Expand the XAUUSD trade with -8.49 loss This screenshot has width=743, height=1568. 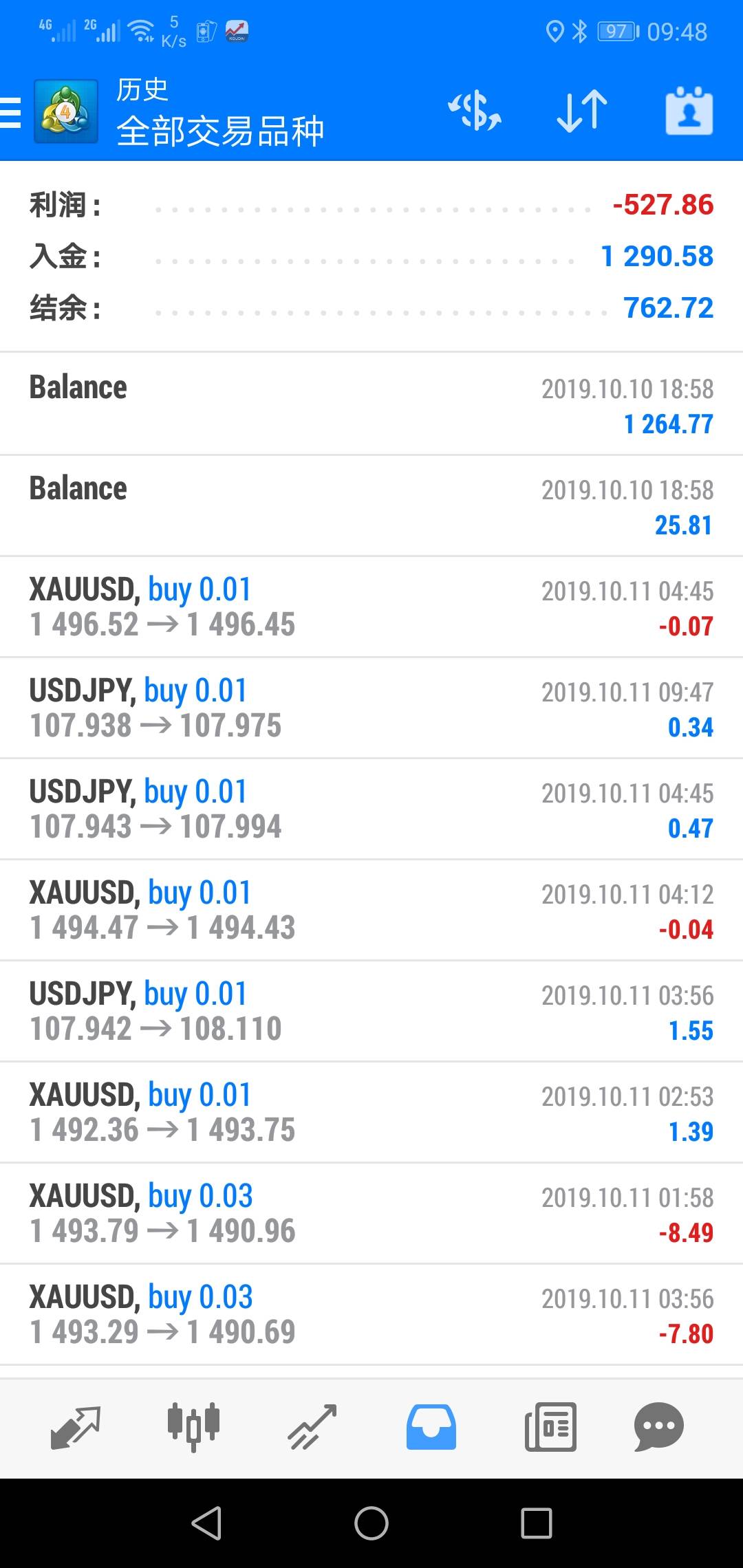371,1213
